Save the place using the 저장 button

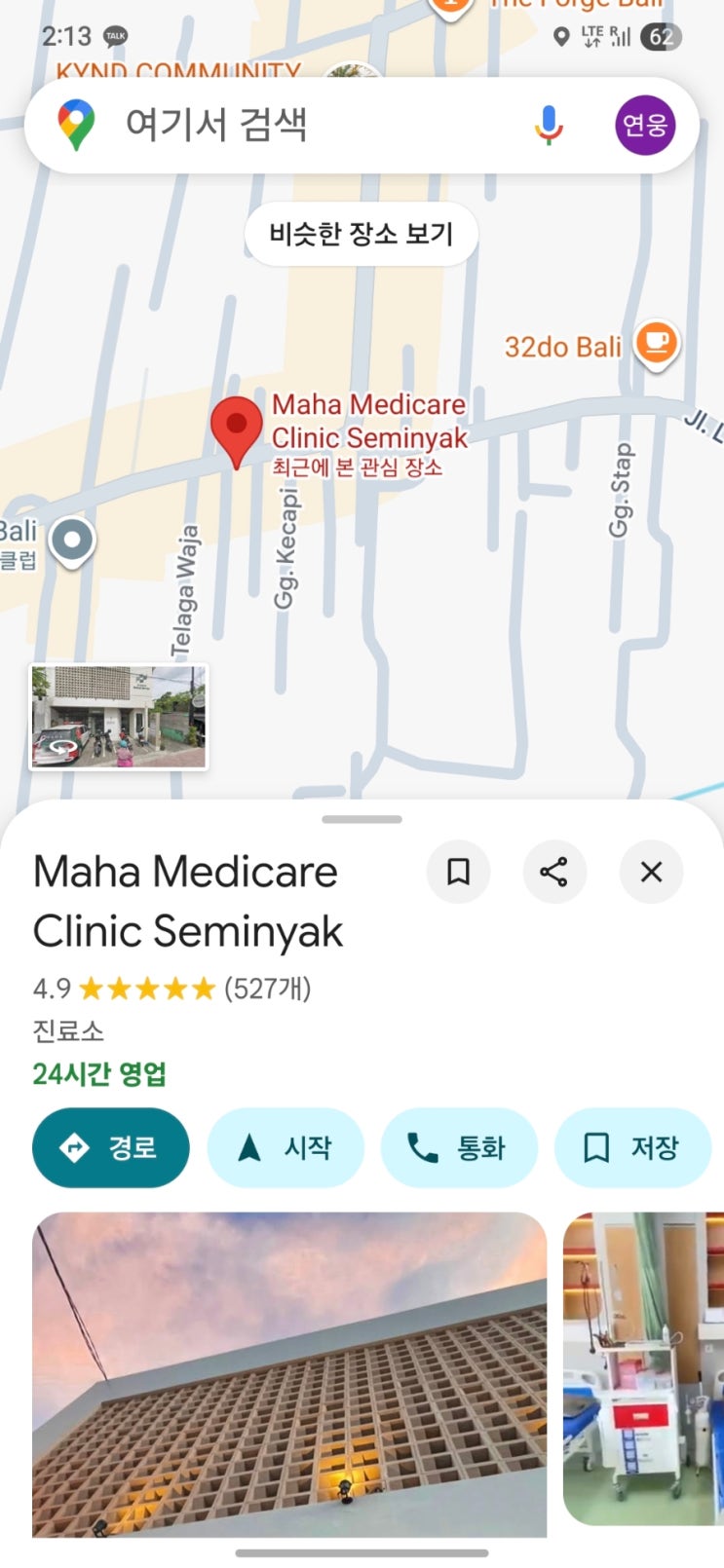click(631, 1147)
